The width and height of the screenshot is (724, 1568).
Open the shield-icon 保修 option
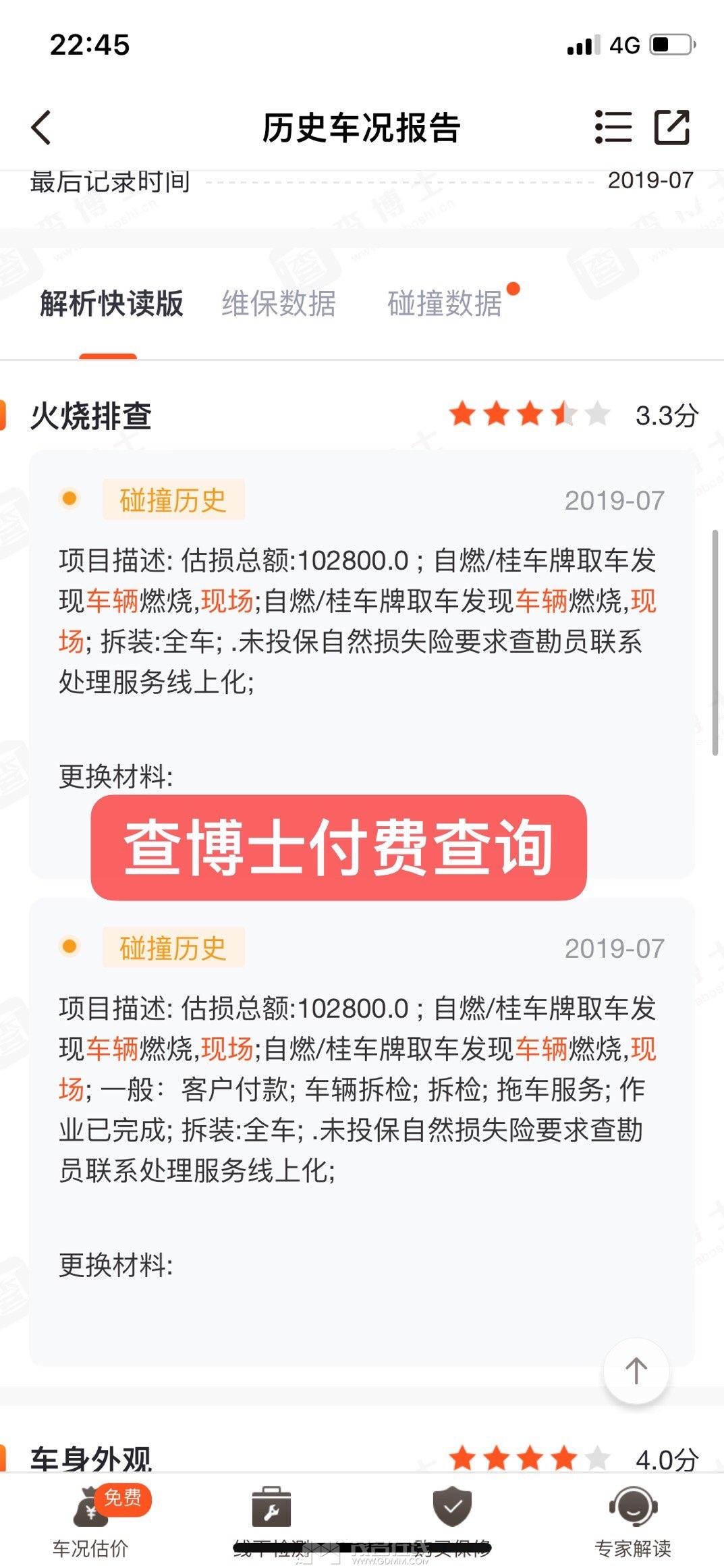(x=452, y=1523)
